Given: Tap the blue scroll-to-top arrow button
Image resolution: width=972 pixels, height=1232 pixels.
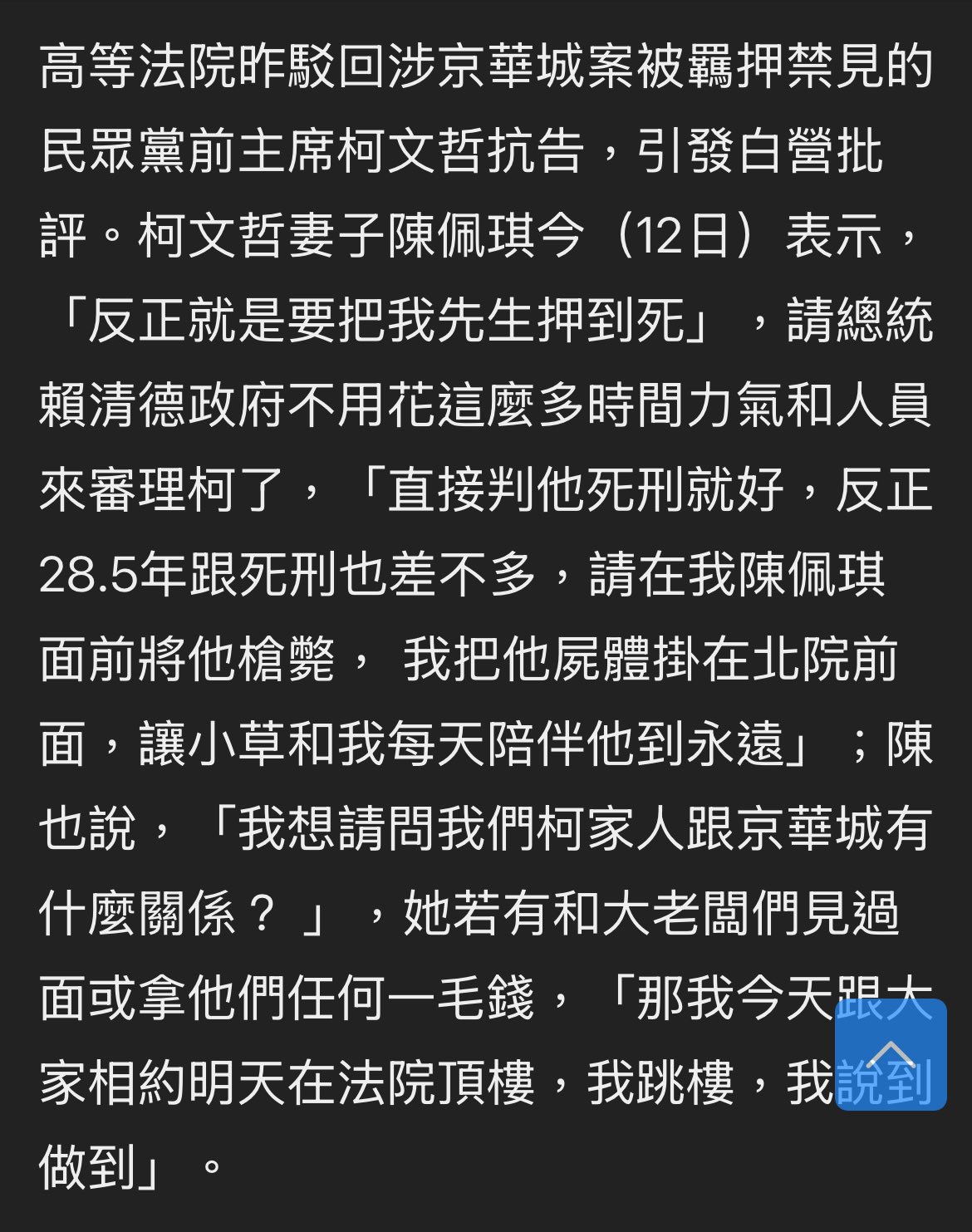Looking at the screenshot, I should click(891, 1054).
